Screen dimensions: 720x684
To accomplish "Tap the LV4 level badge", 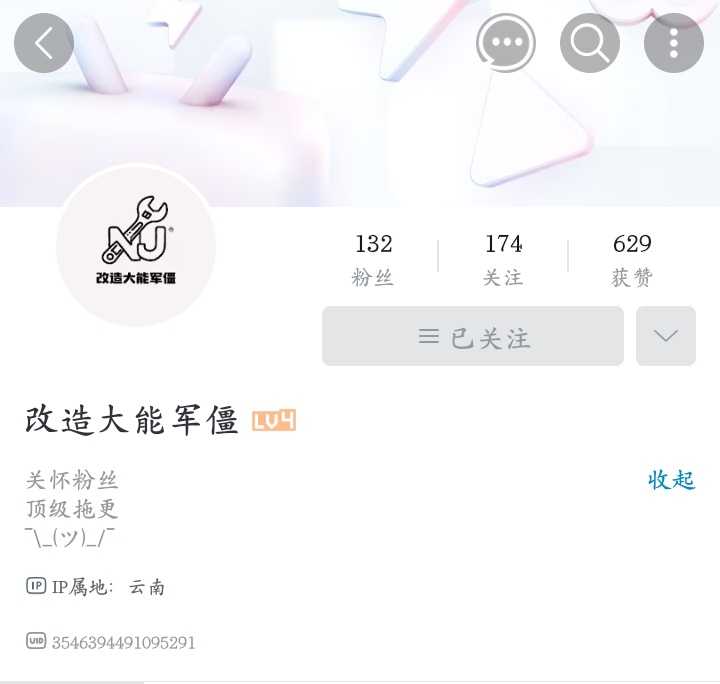I will point(273,421).
